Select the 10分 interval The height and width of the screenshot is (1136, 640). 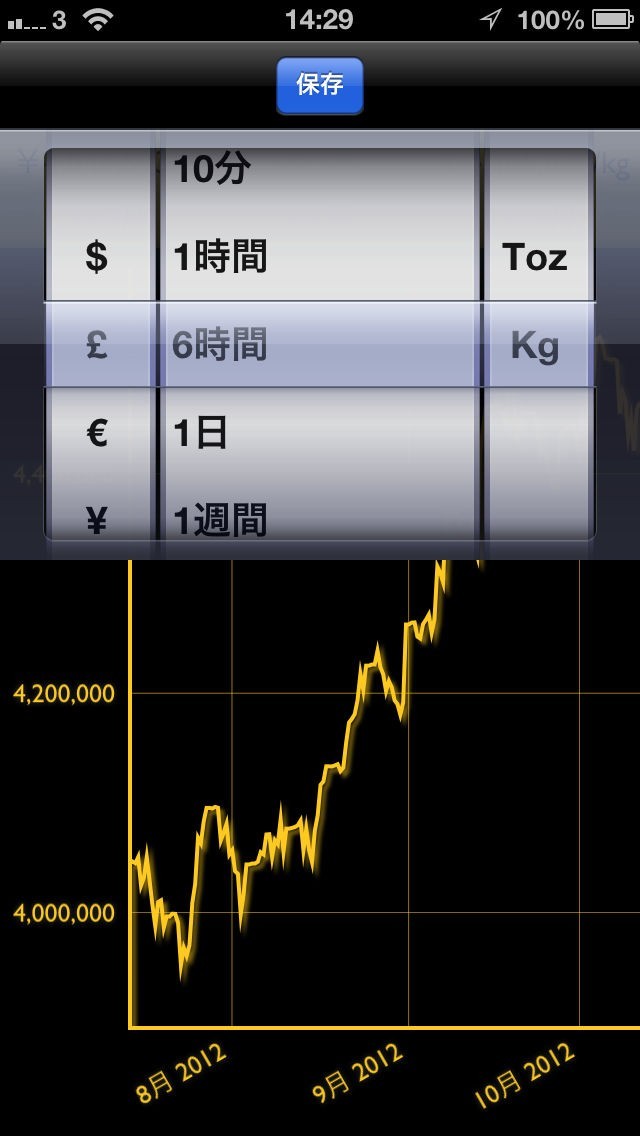tap(212, 170)
